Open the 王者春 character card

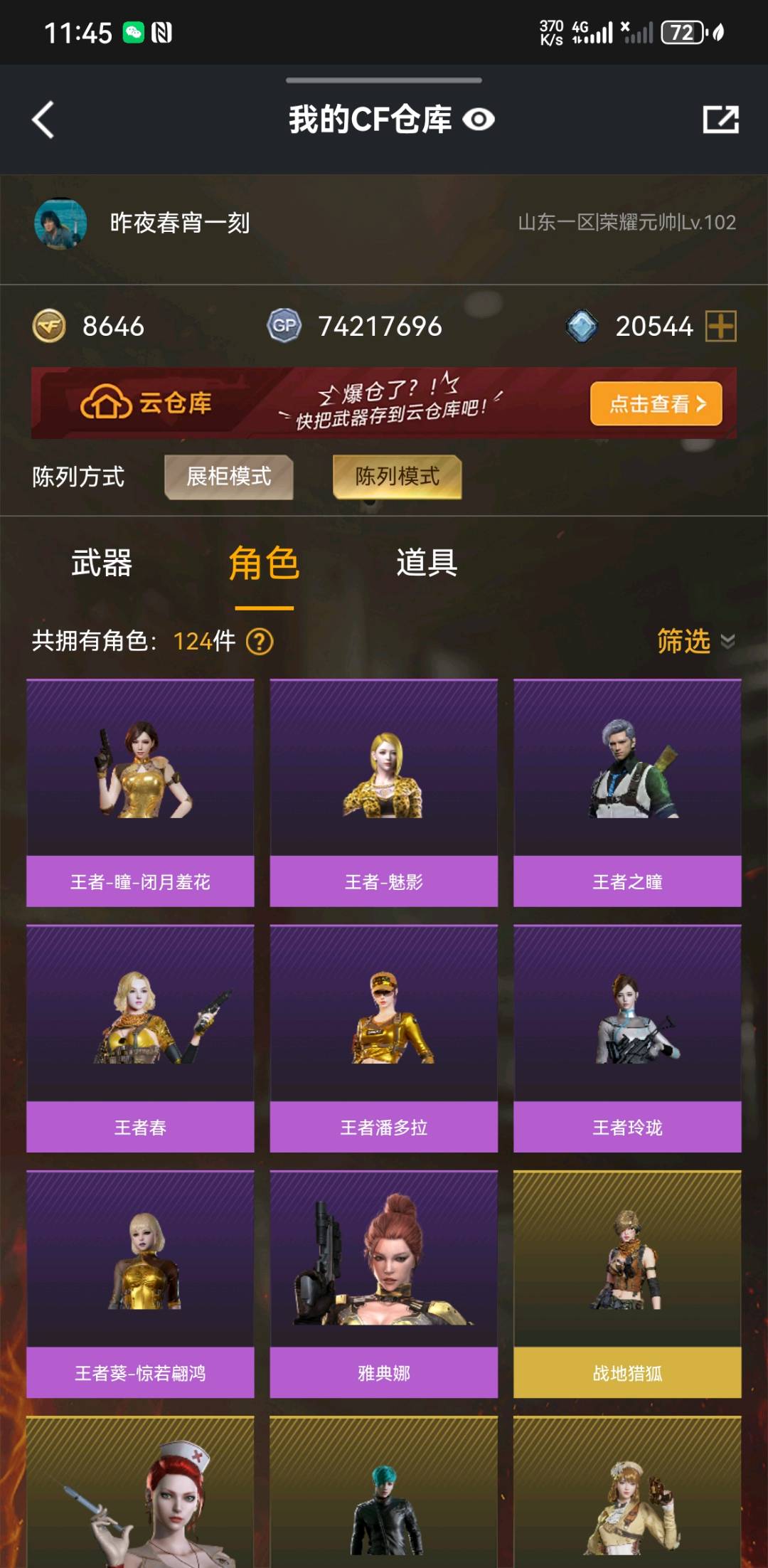[140, 1038]
